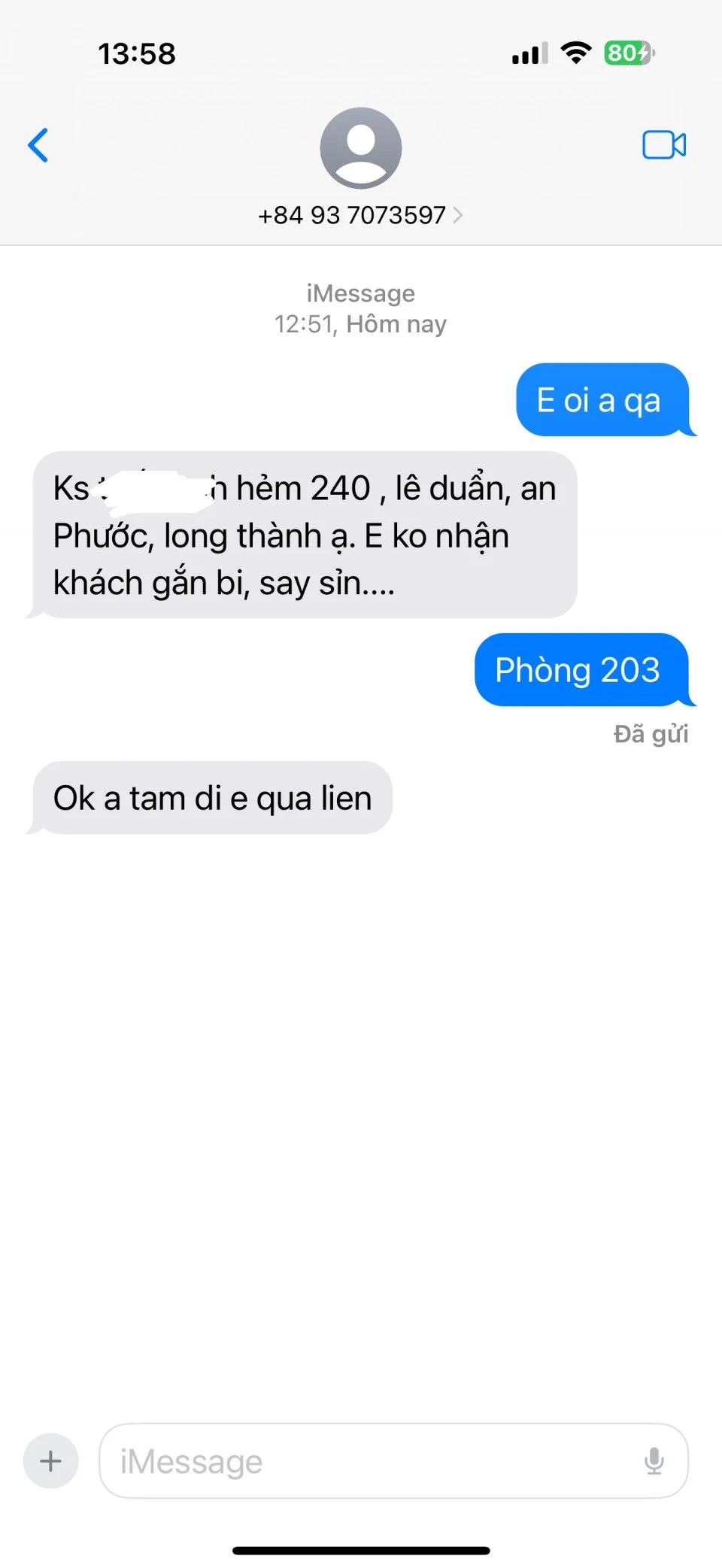Start a FaceTime video call
This screenshot has width=722, height=1568.
tap(663, 145)
